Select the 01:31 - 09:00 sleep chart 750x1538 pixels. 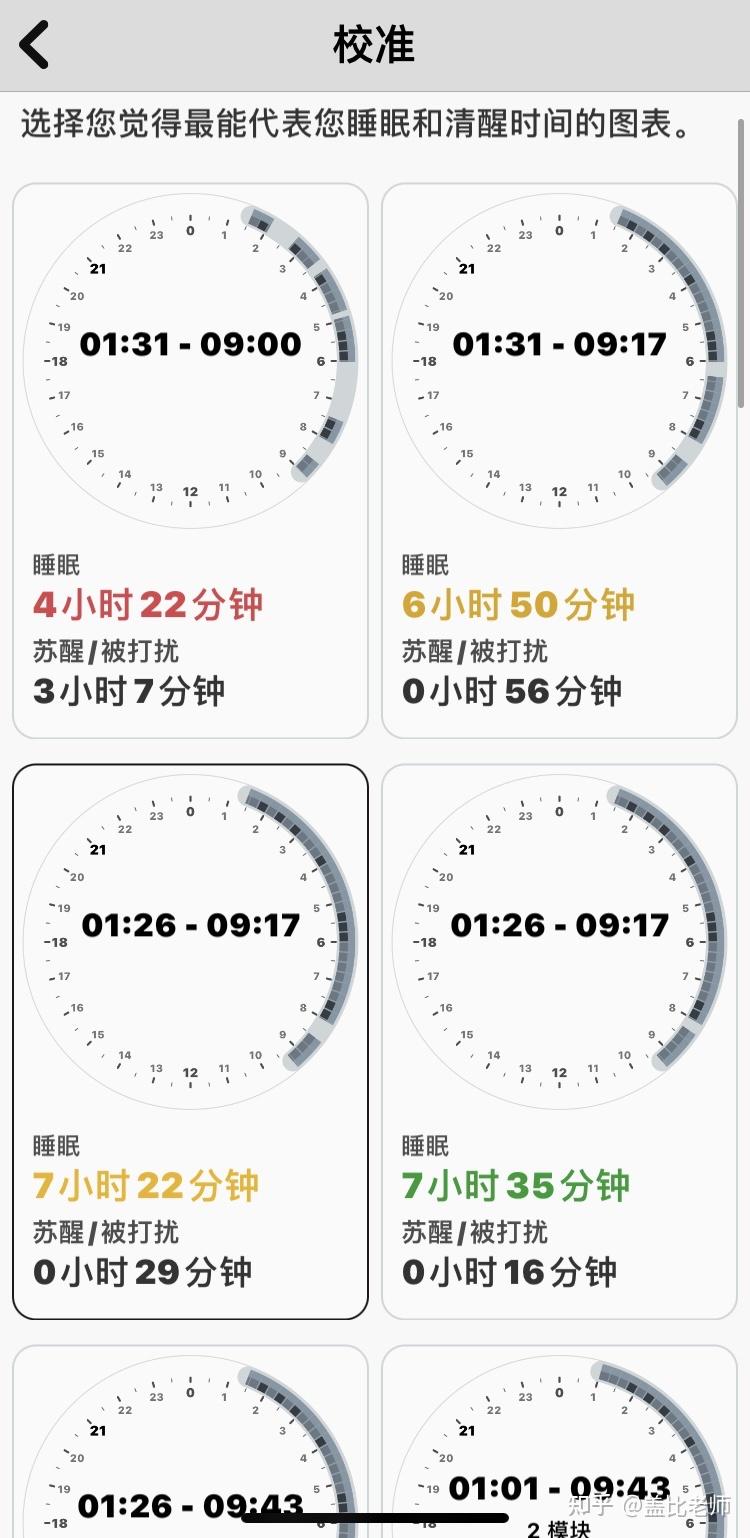tap(190, 460)
